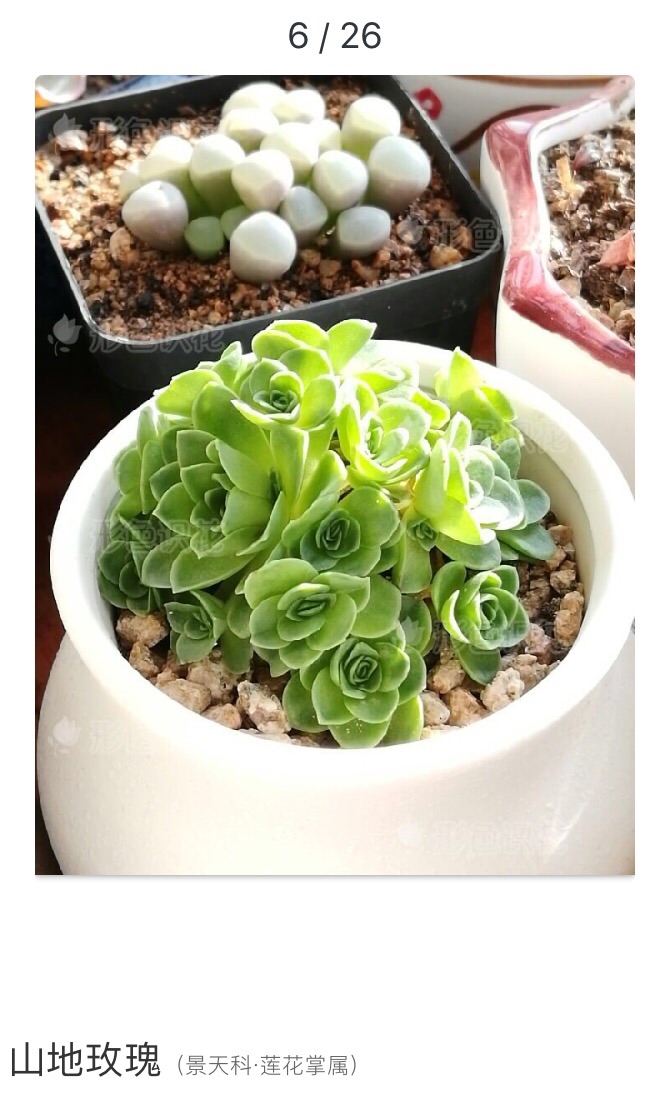Open the succulent photo in full view

[x=334, y=475]
